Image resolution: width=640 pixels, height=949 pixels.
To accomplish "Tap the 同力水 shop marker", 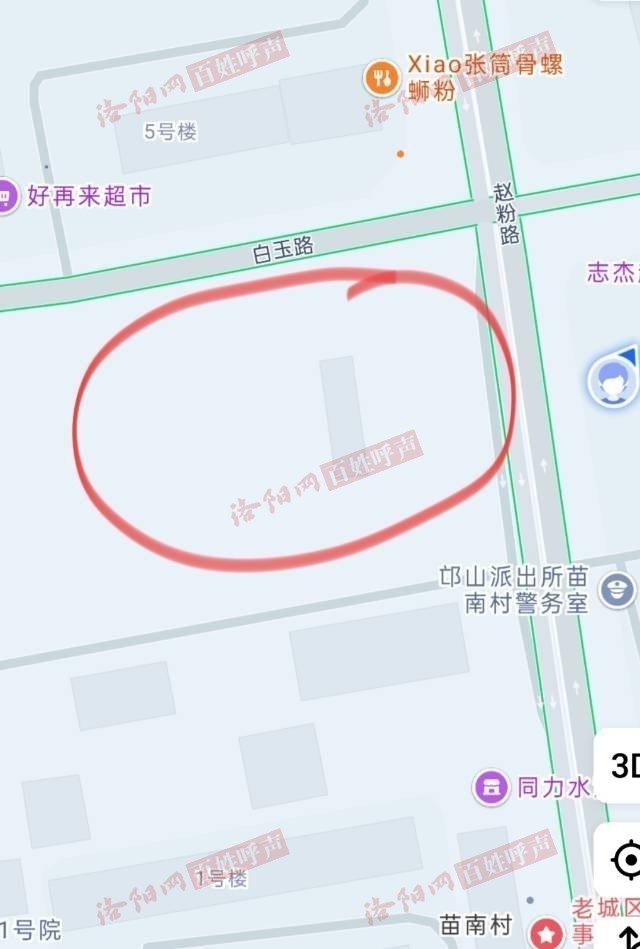I will coord(490,787).
